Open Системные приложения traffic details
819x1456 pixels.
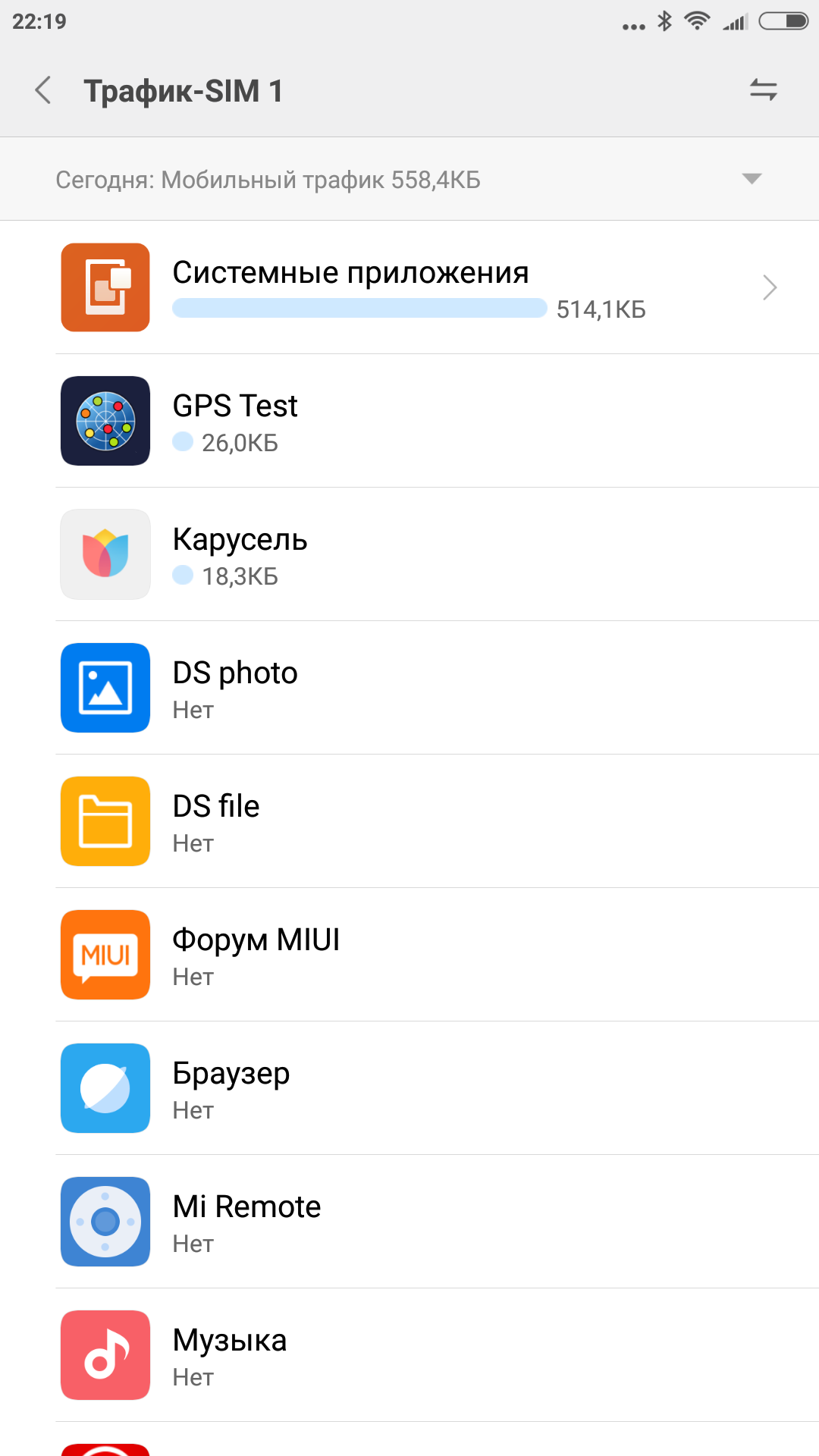(x=409, y=287)
